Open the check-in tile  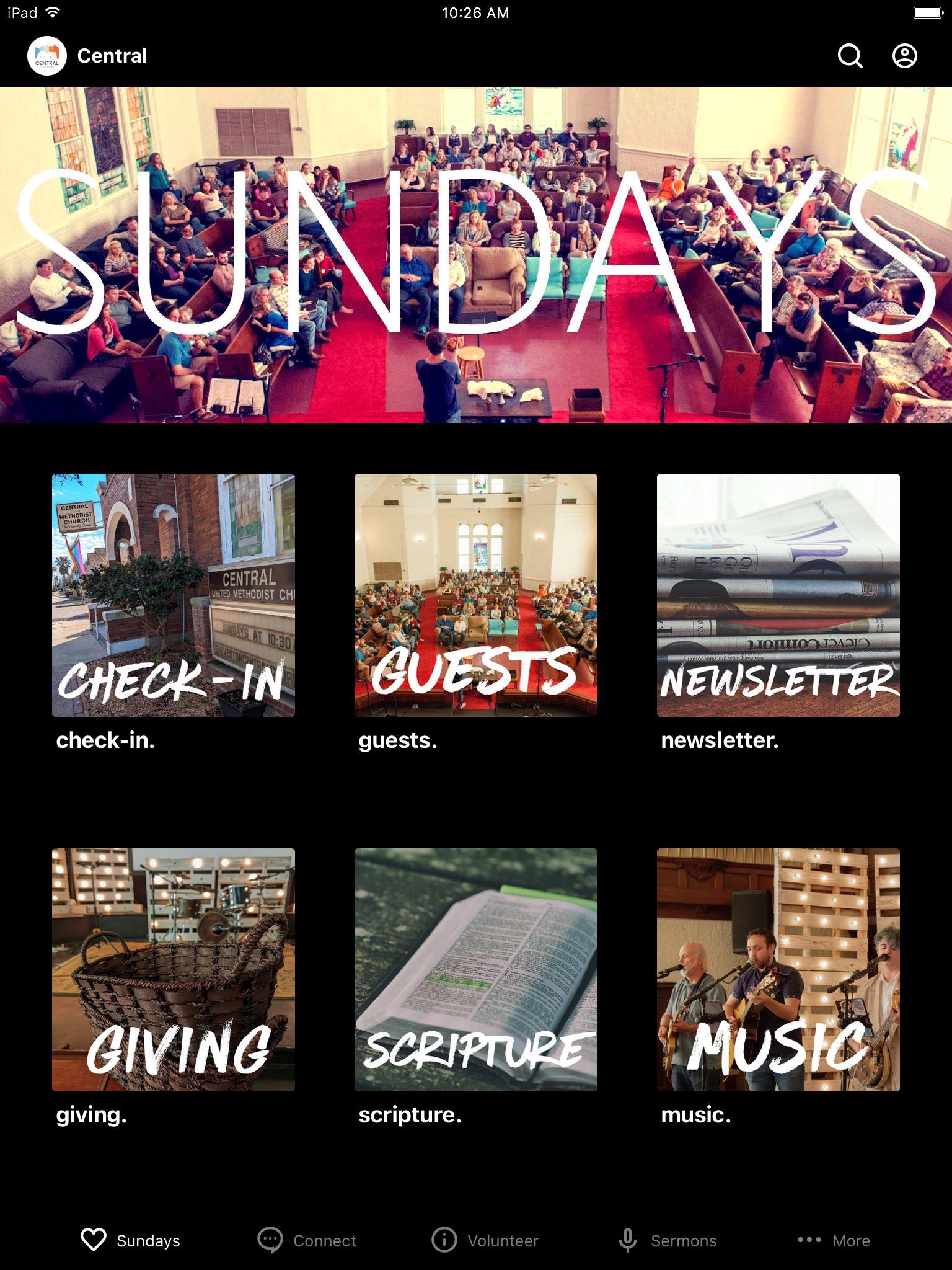coord(174,595)
